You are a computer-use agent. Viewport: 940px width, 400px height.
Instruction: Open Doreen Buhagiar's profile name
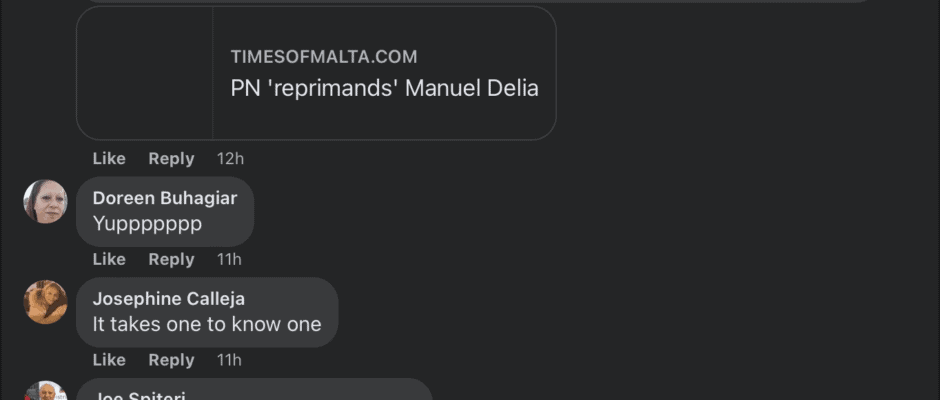point(165,198)
